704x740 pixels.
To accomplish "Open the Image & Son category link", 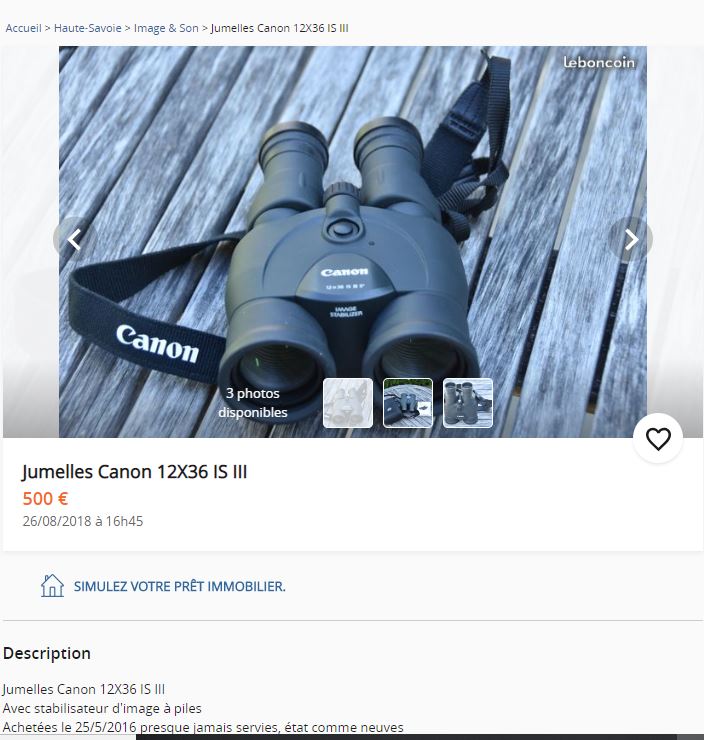I will coord(166,28).
